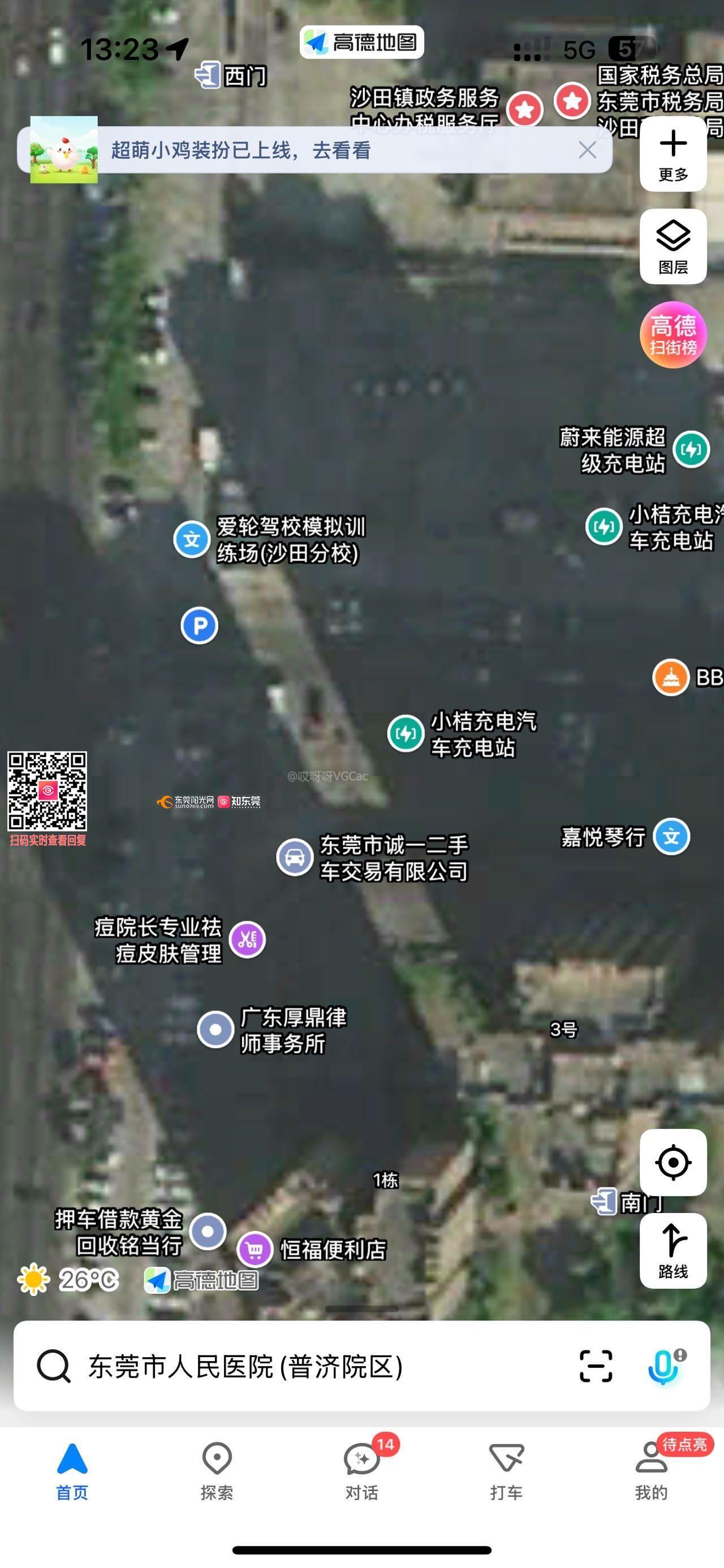Start voice search with the microphone
This screenshot has height=1568, width=724.
tap(663, 1367)
